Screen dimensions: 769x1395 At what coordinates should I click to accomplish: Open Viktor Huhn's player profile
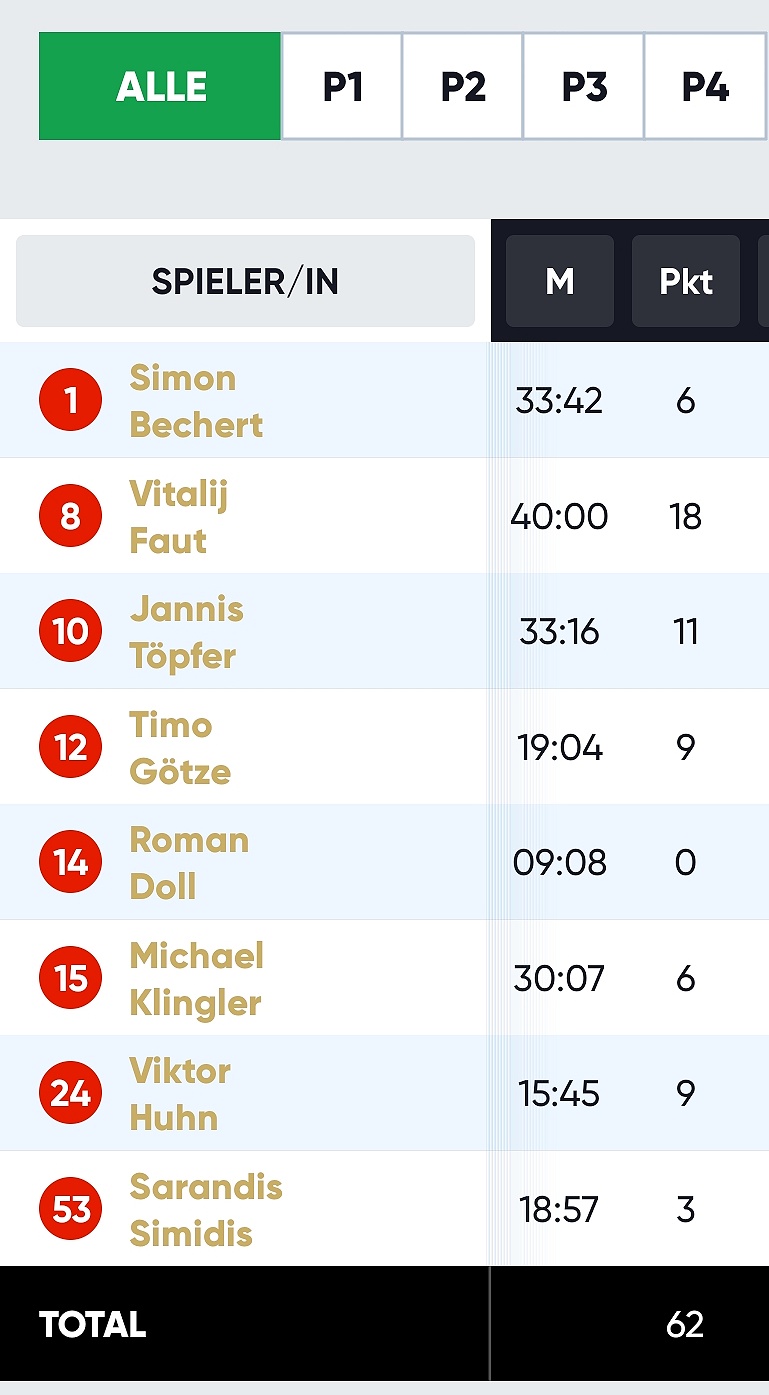[x=180, y=1094]
